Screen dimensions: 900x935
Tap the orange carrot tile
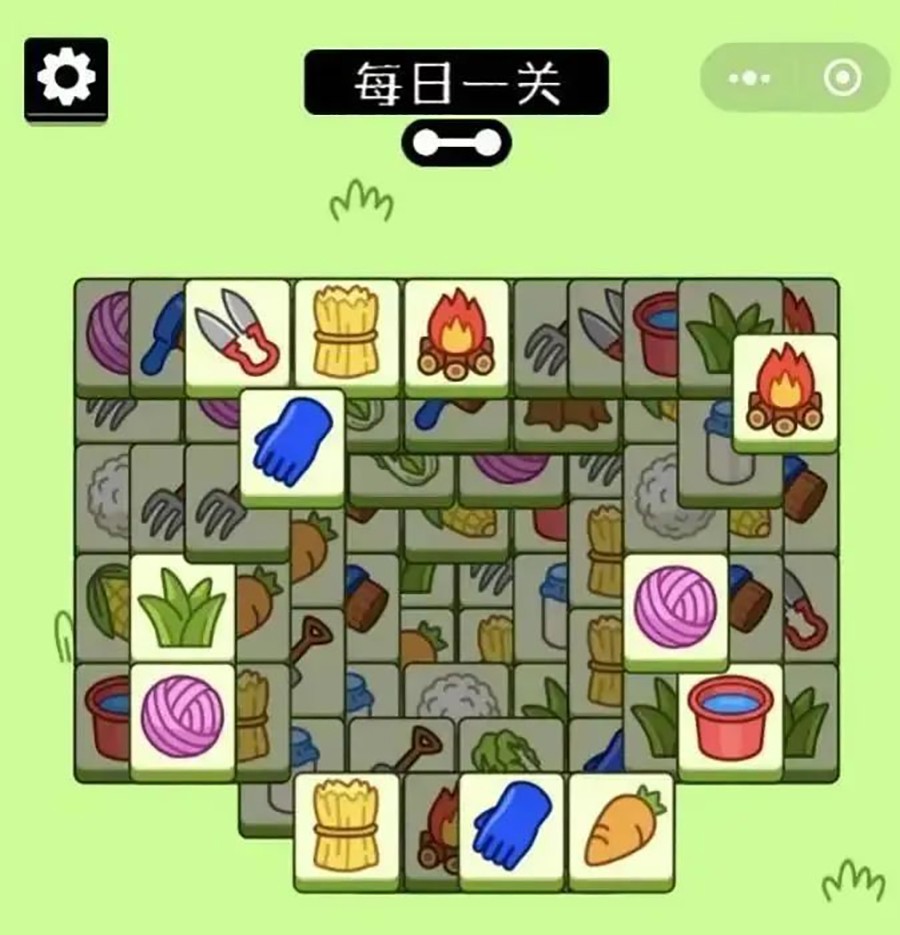click(x=621, y=826)
